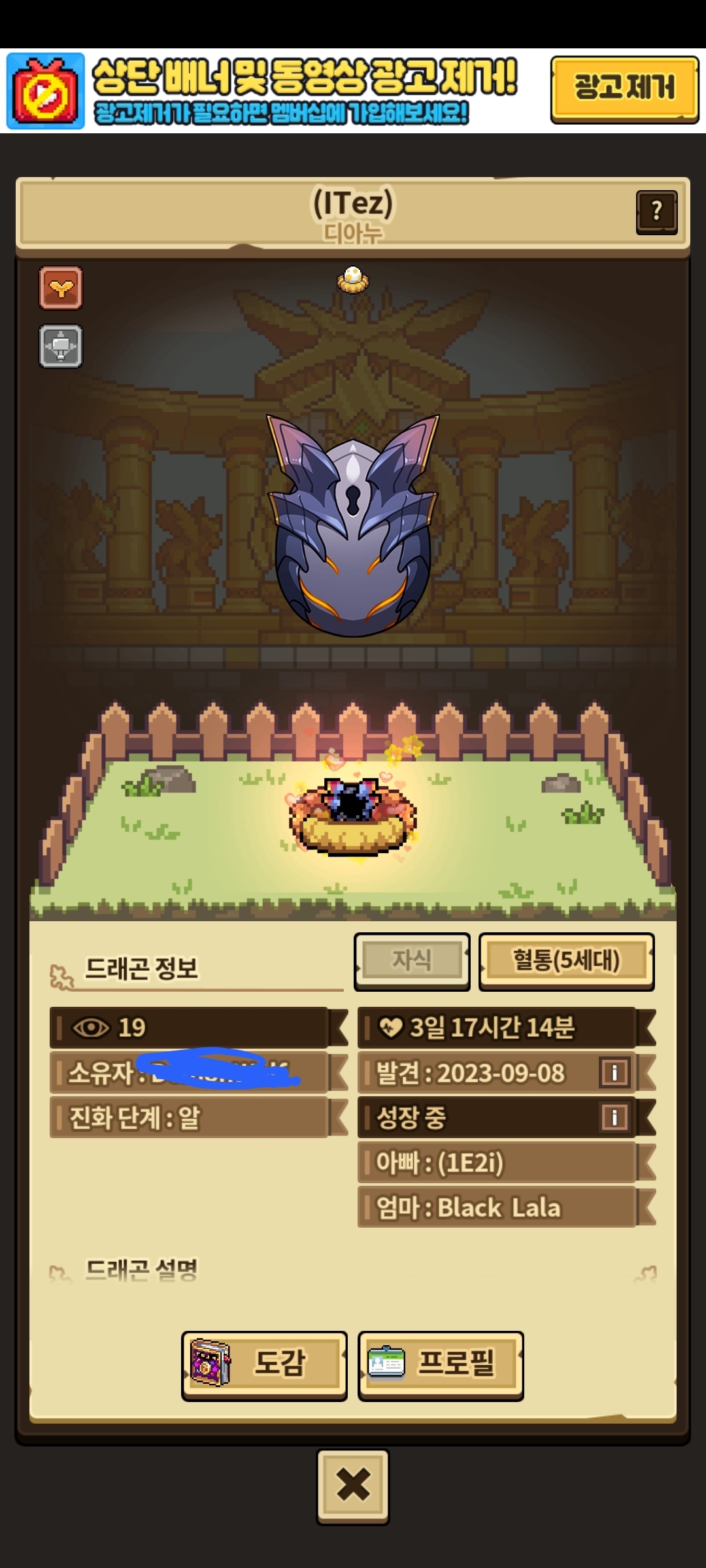
Task: Open mother dragon Black Lala
Action: click(497, 1207)
